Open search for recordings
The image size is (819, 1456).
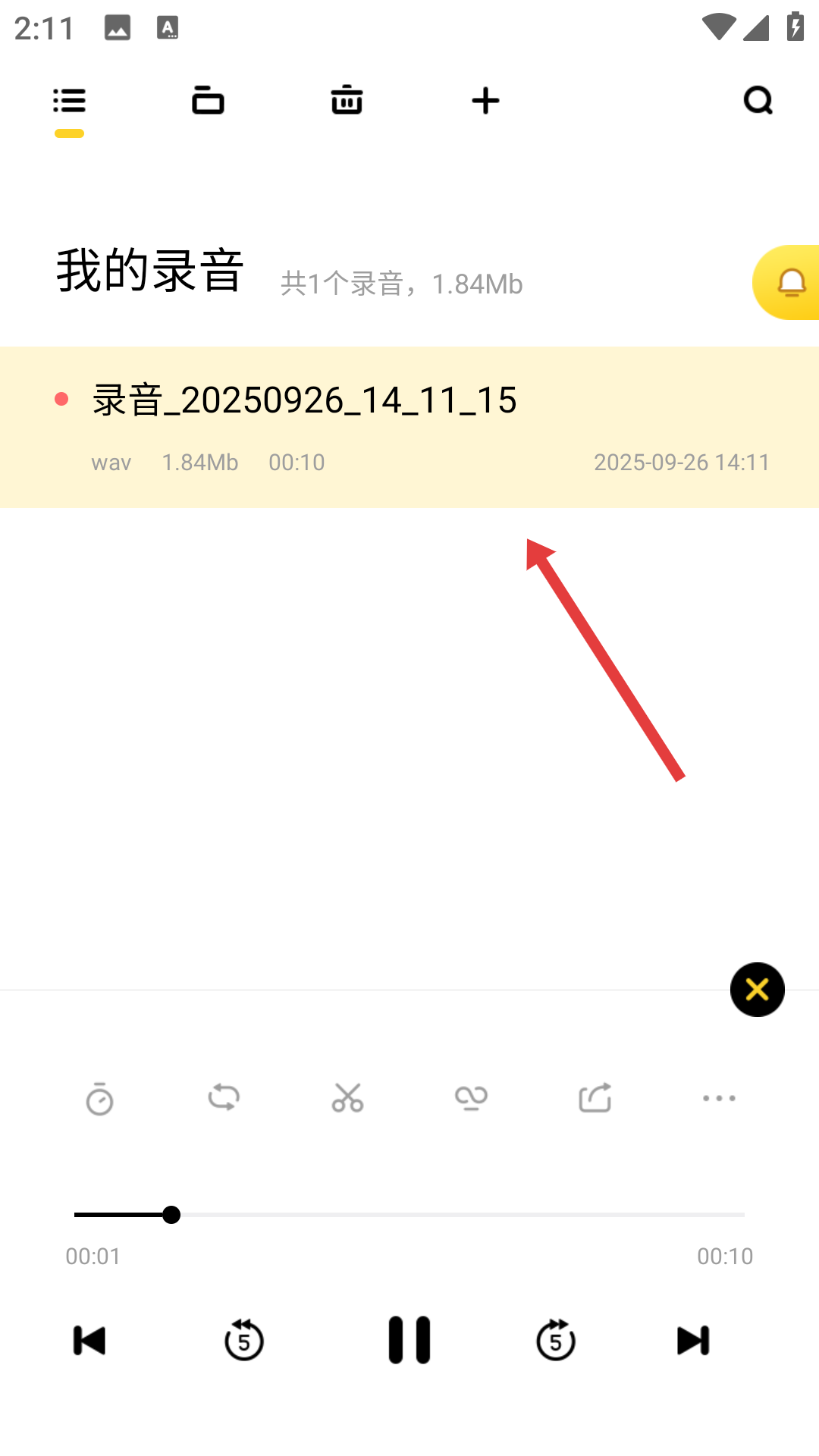(758, 101)
